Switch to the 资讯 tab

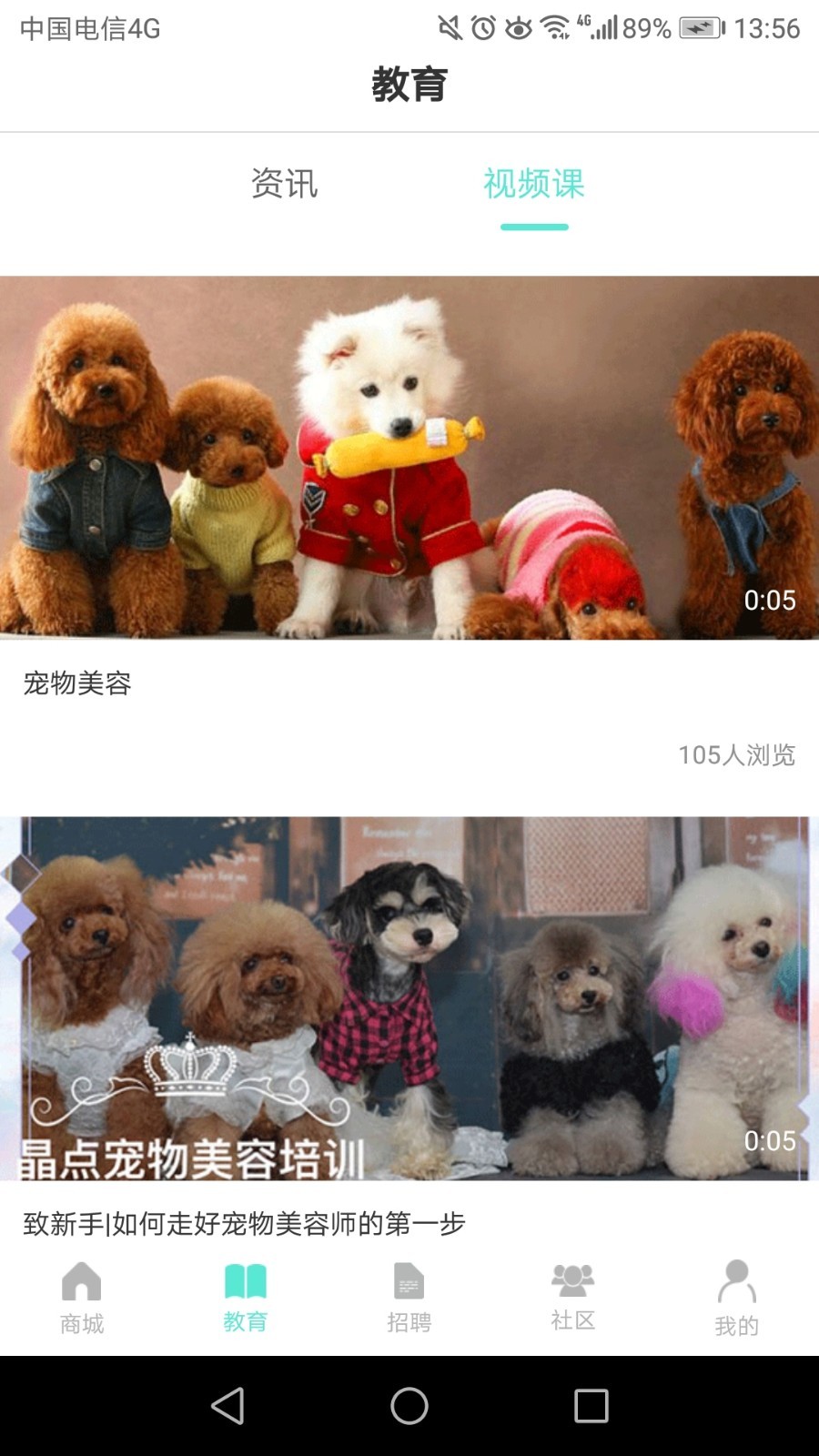tap(284, 184)
